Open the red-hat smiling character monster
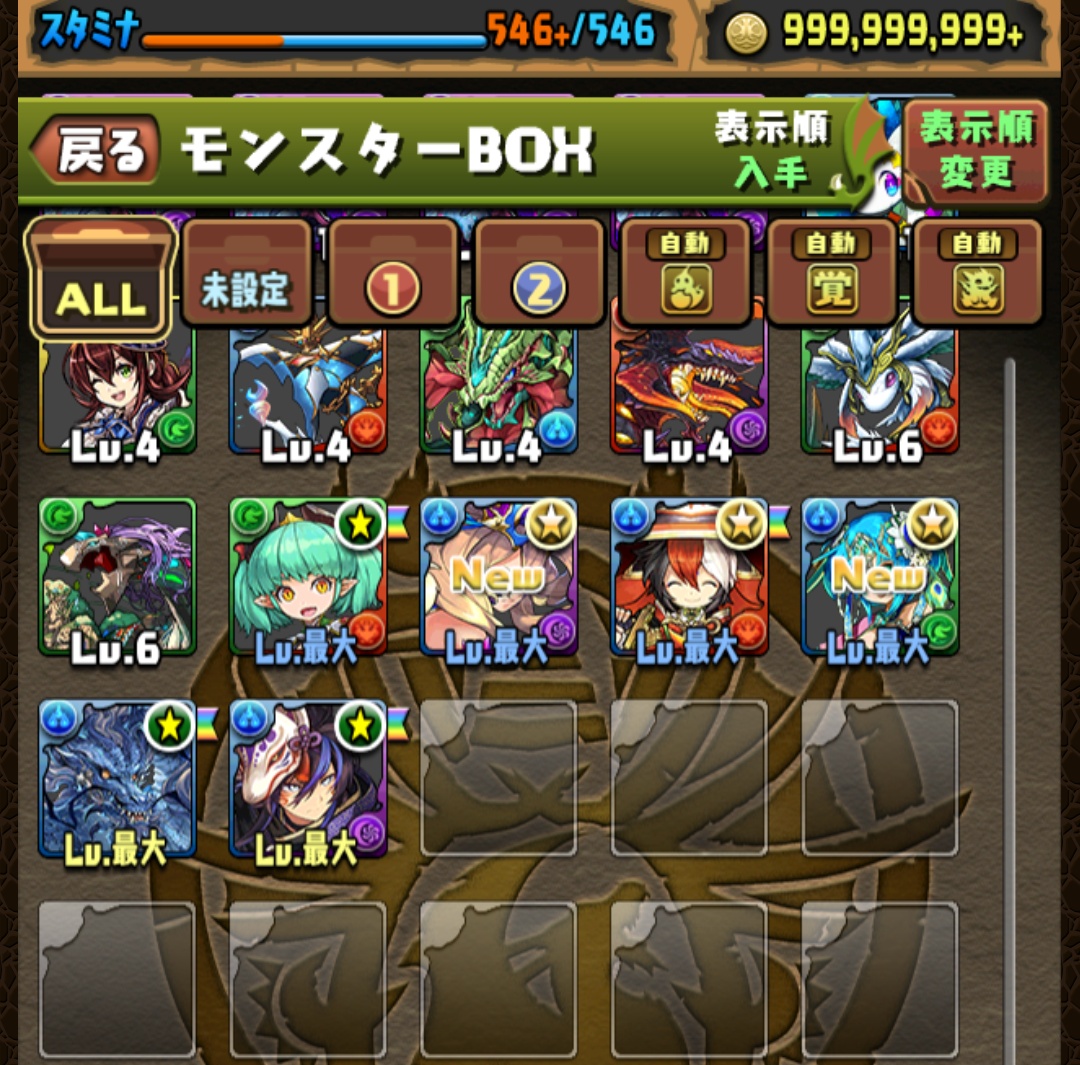The width and height of the screenshot is (1080, 1065). pyautogui.click(x=689, y=578)
